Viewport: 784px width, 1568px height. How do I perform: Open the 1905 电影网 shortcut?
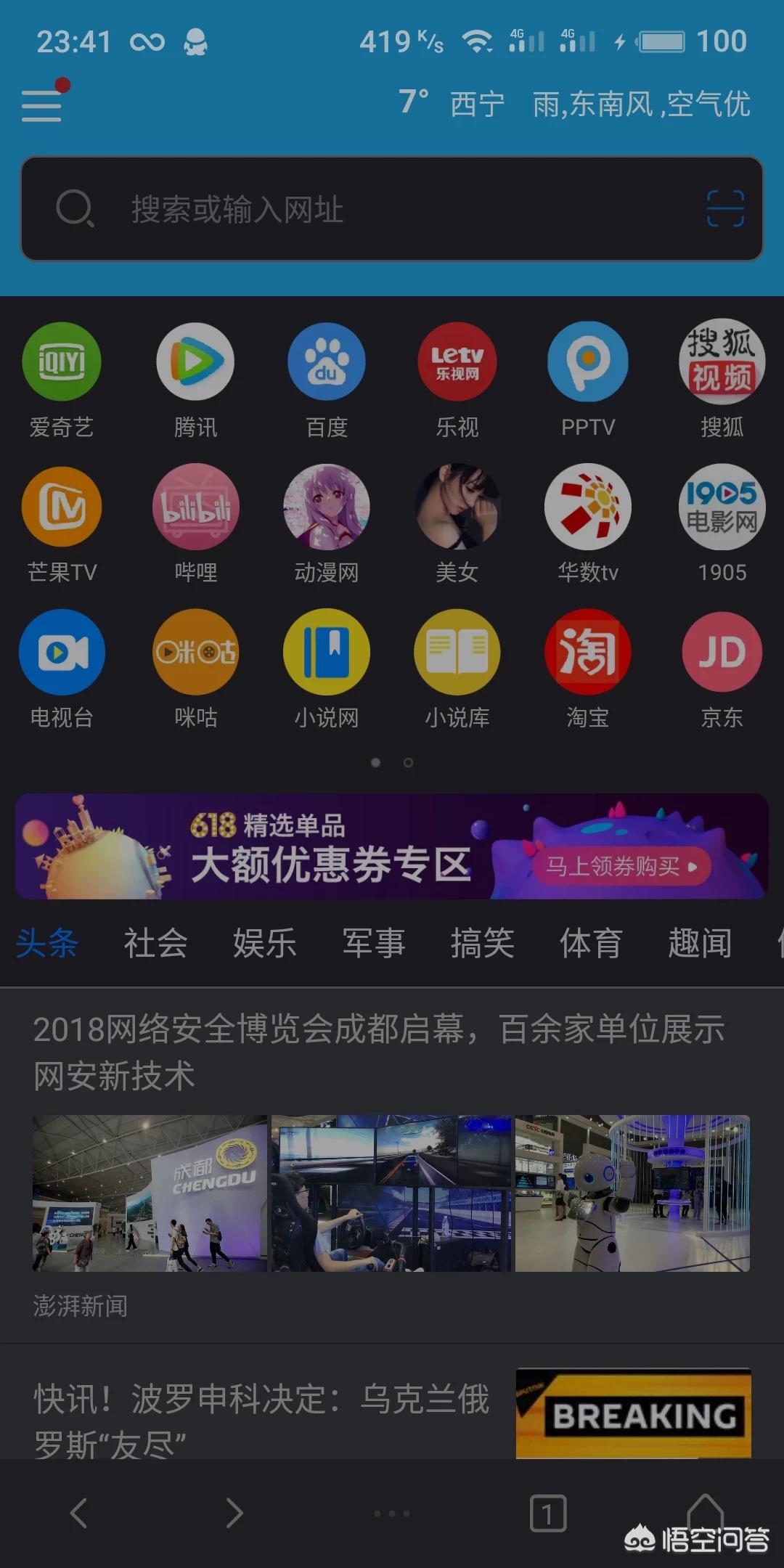pos(720,507)
